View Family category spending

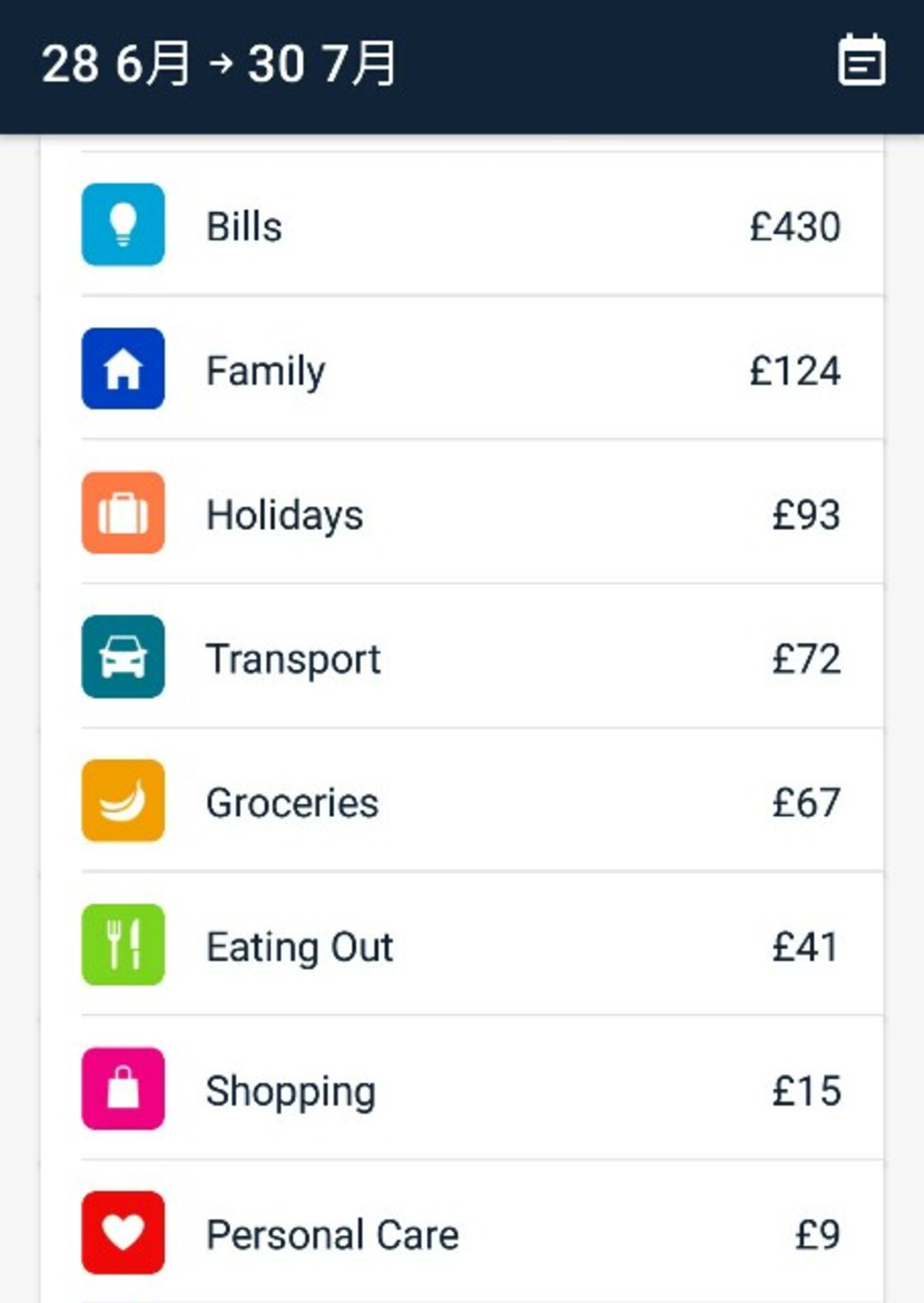tap(462, 370)
